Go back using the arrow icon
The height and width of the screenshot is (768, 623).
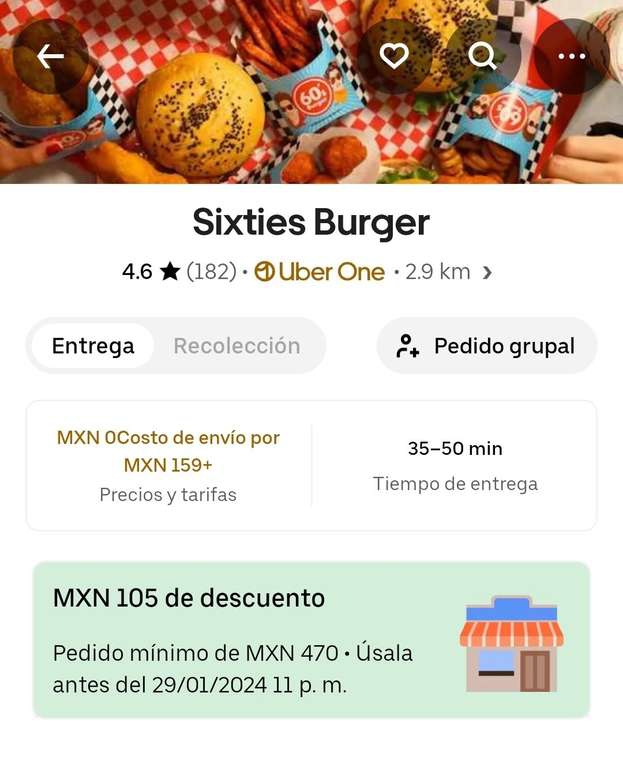click(x=50, y=56)
